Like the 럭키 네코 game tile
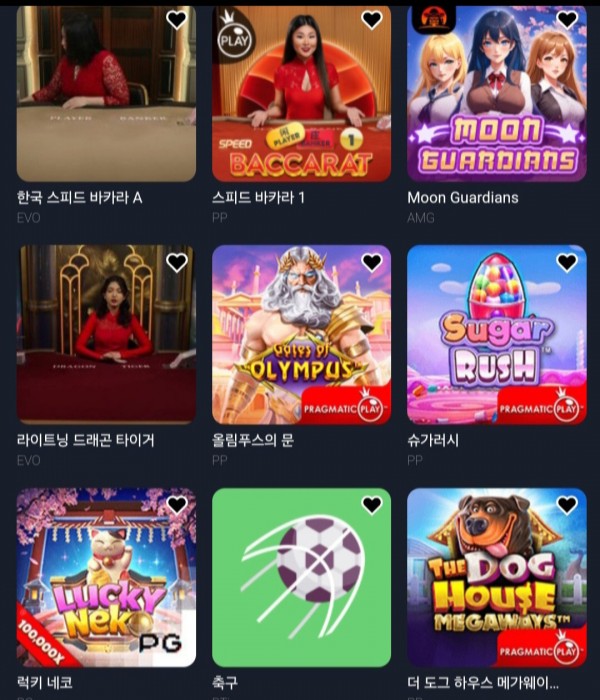Viewport: 600px width, 700px height. [177, 506]
